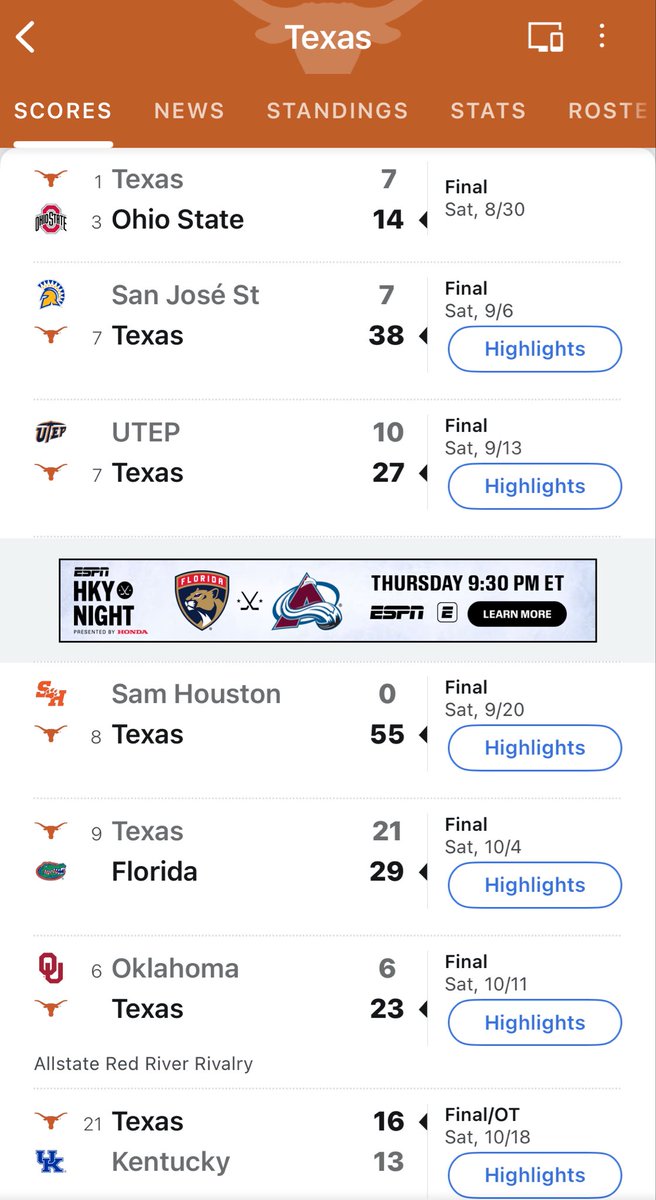Watch highlights of Sam Houston game
The height and width of the screenshot is (1200, 656).
tap(534, 748)
